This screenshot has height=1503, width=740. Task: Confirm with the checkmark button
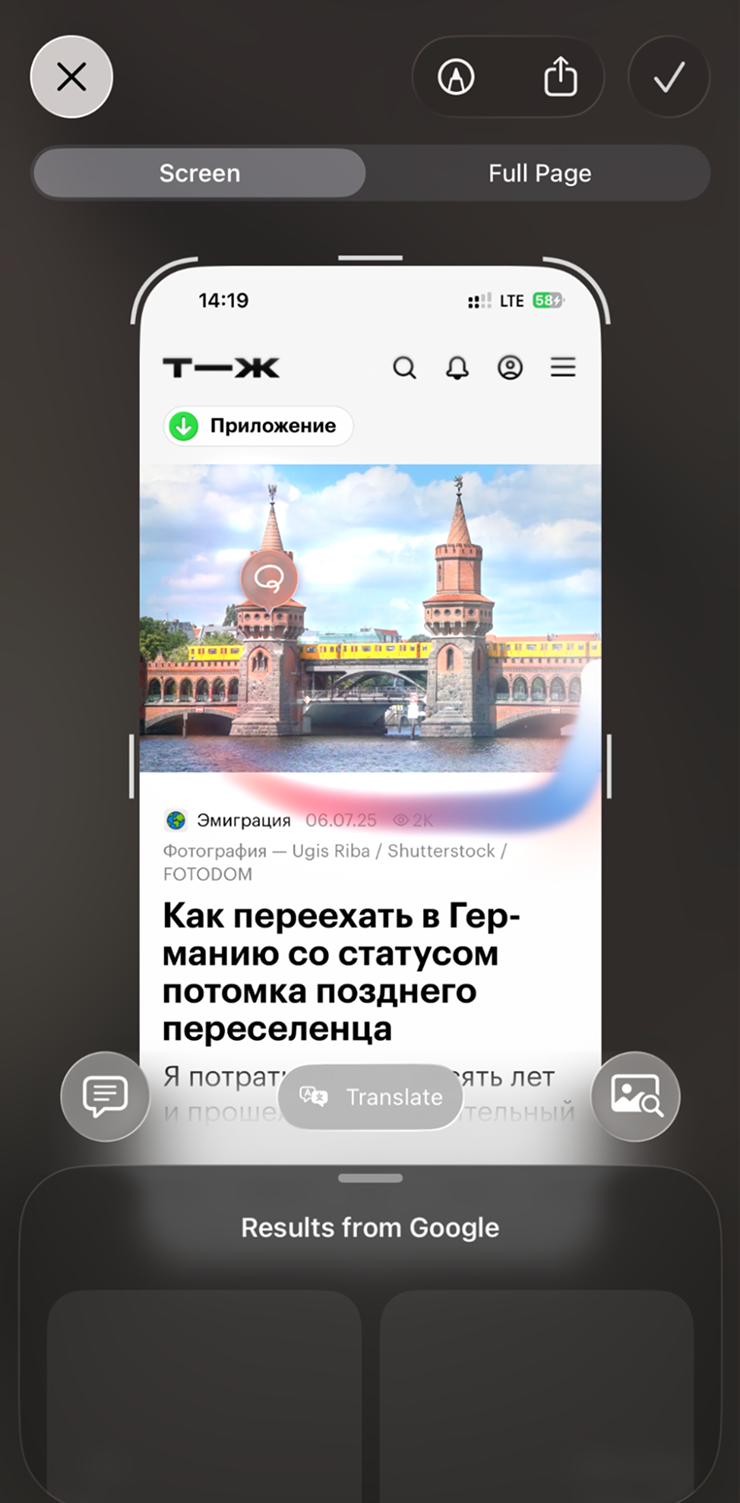[668, 77]
